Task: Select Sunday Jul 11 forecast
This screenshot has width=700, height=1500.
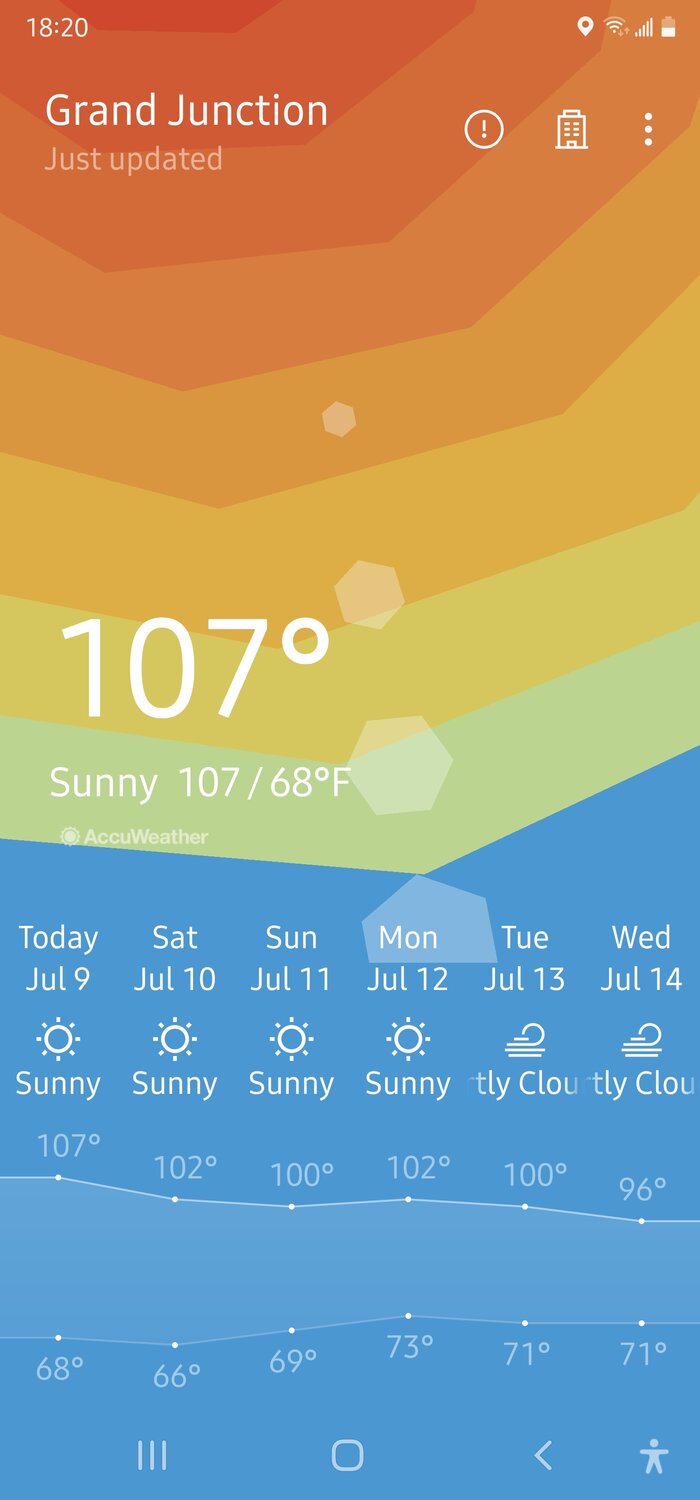Action: click(x=291, y=1010)
